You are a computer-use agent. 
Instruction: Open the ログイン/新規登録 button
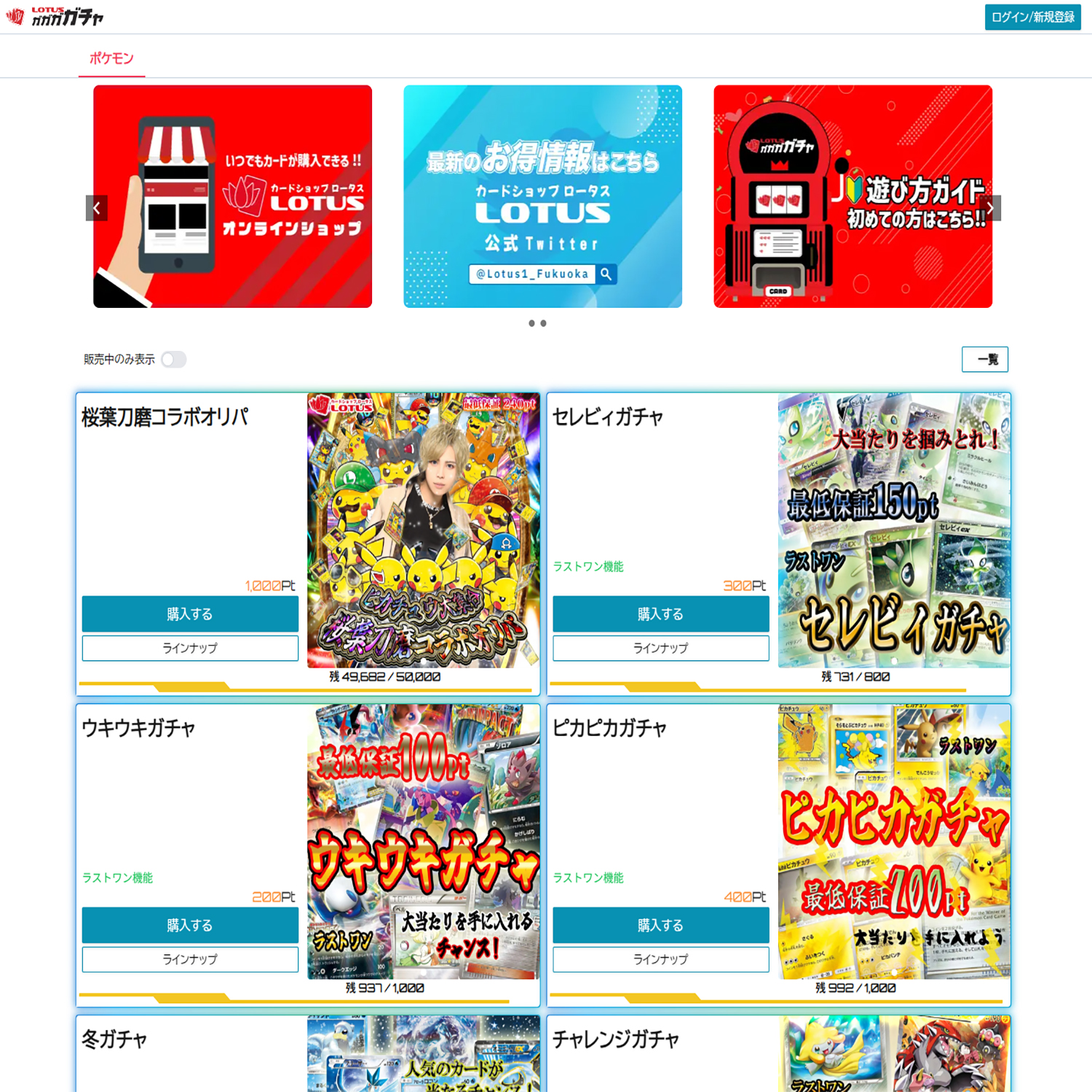[1032, 17]
